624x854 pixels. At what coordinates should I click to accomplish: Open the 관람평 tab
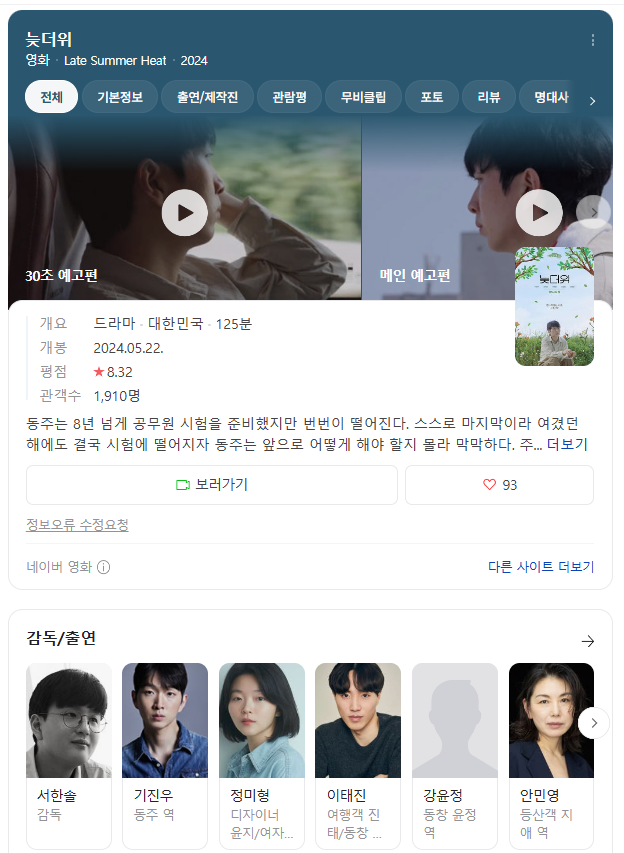tap(289, 97)
